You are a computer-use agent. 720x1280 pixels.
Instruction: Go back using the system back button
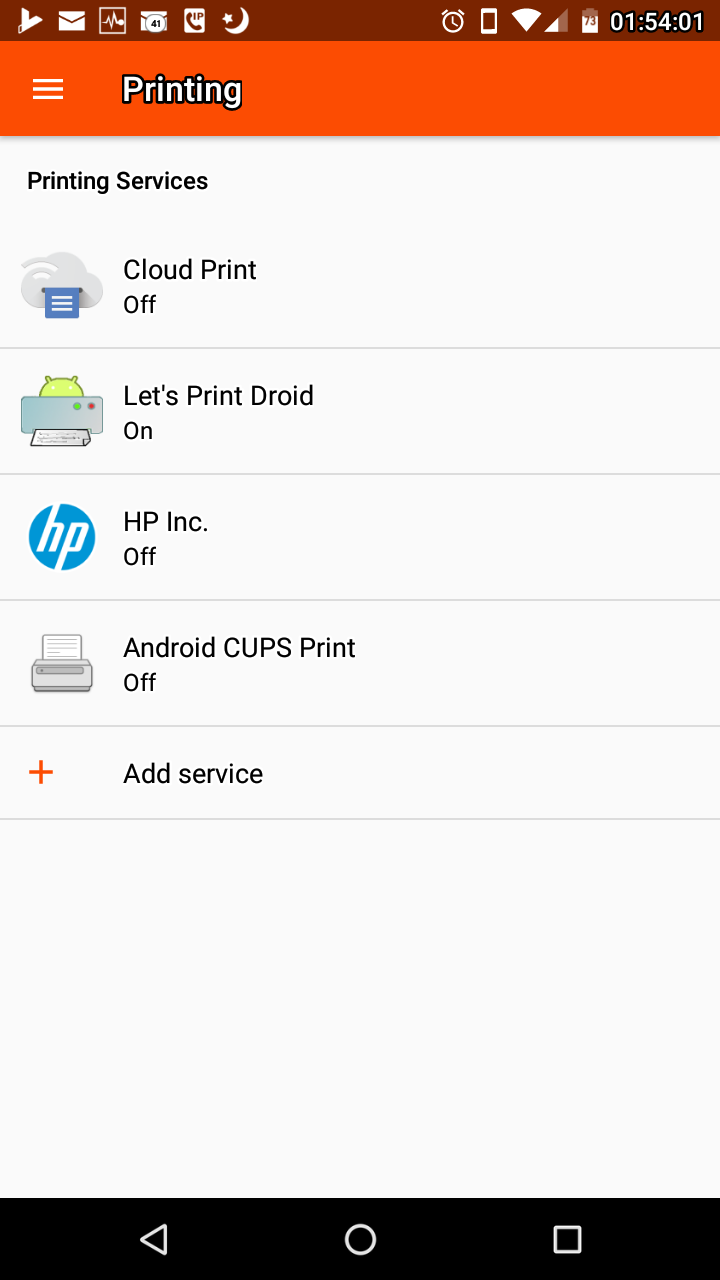153,1240
